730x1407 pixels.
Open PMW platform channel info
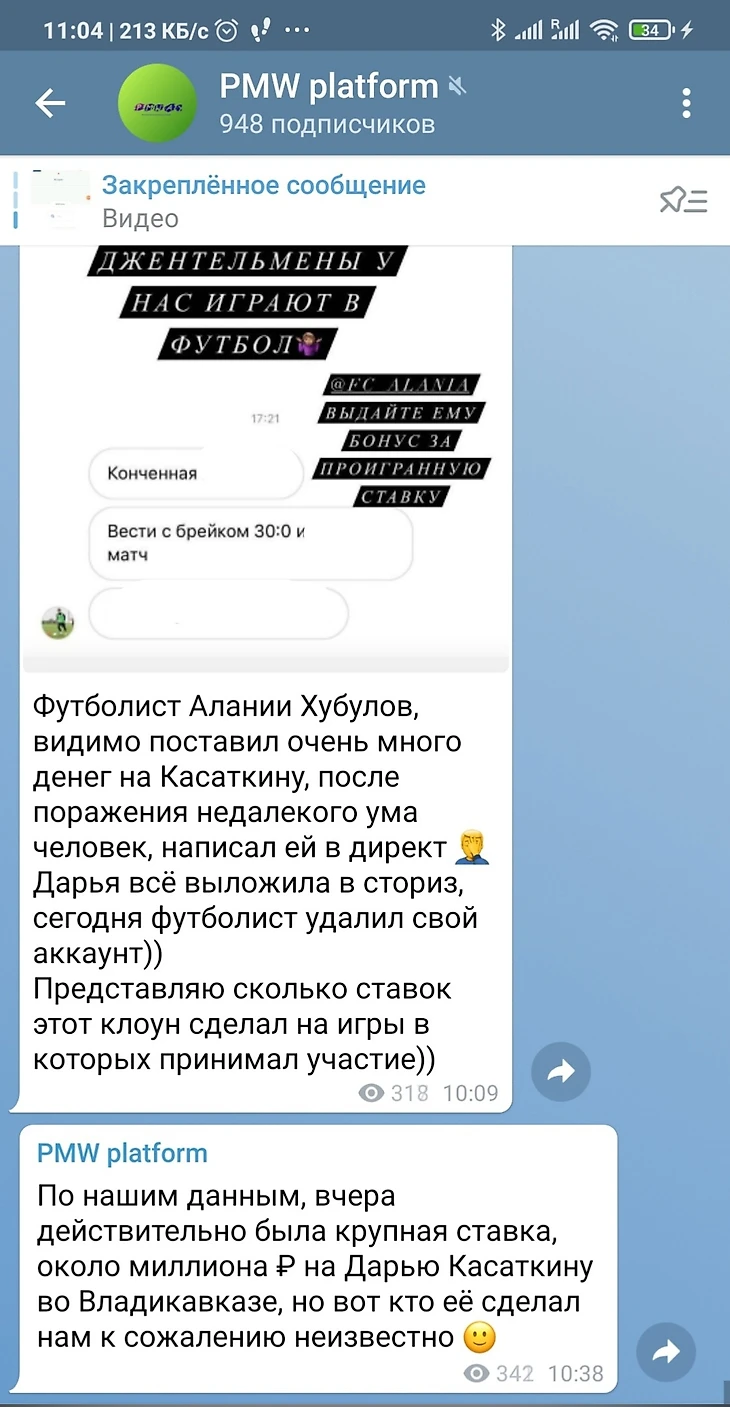[328, 103]
